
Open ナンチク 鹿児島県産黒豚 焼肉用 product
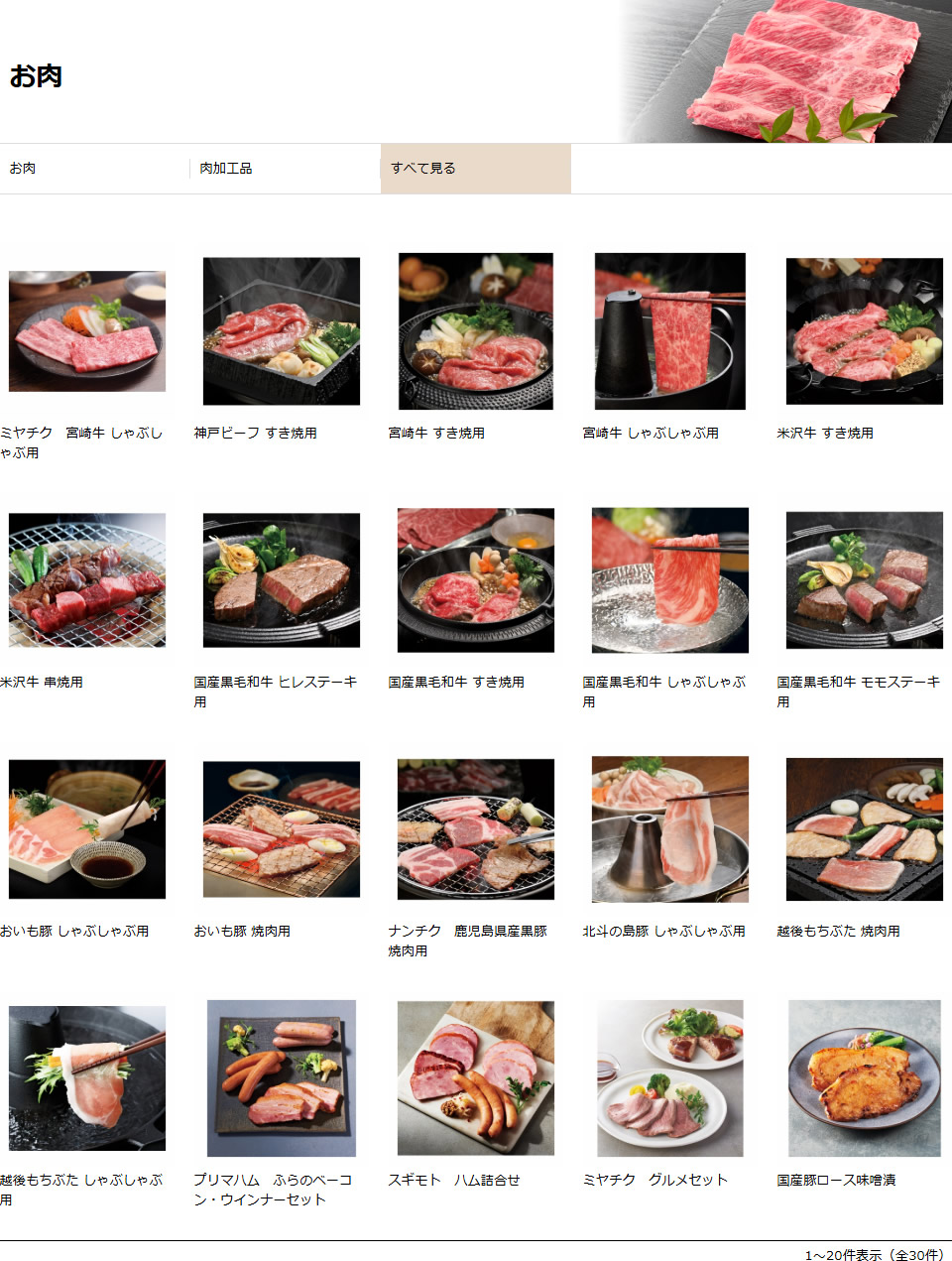click(476, 829)
